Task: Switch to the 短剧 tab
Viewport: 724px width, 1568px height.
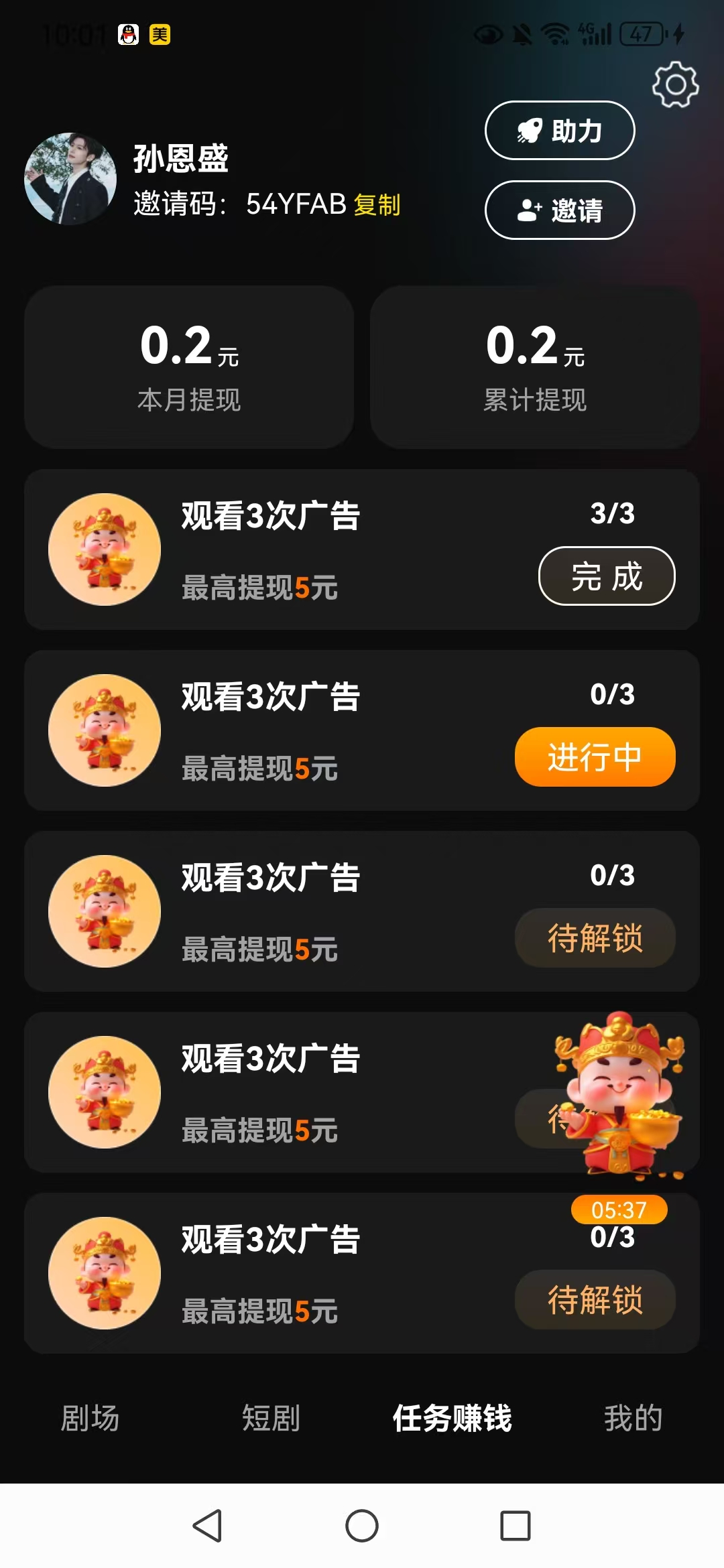Action: pos(271,1418)
